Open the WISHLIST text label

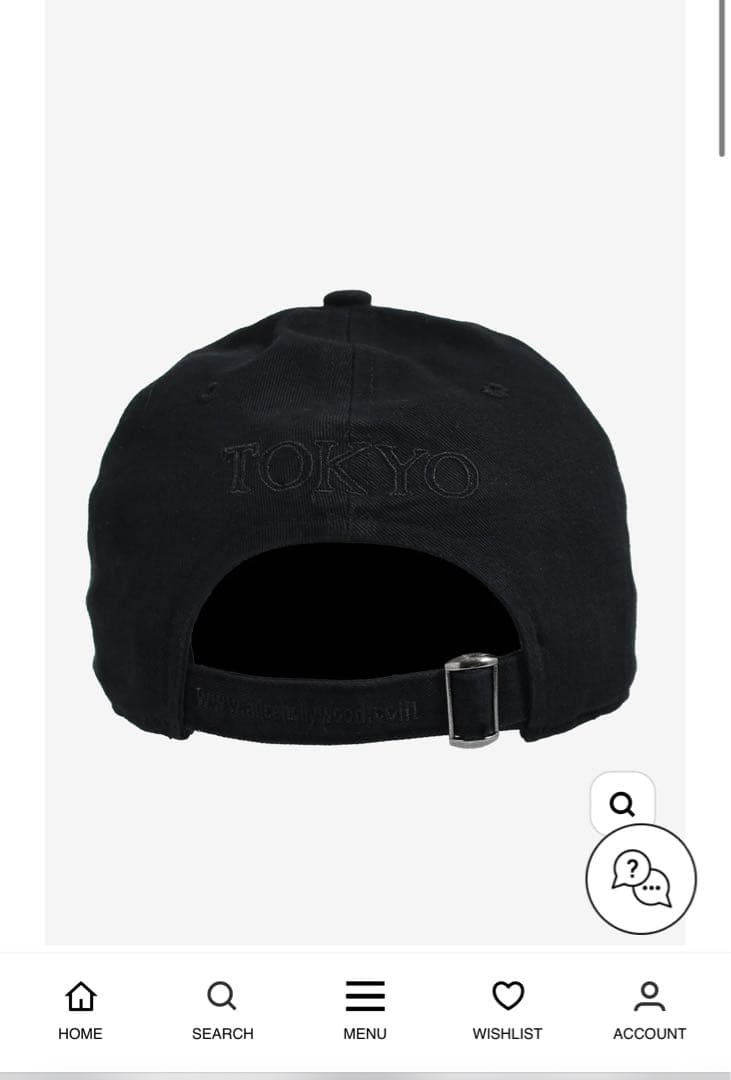508,1033
